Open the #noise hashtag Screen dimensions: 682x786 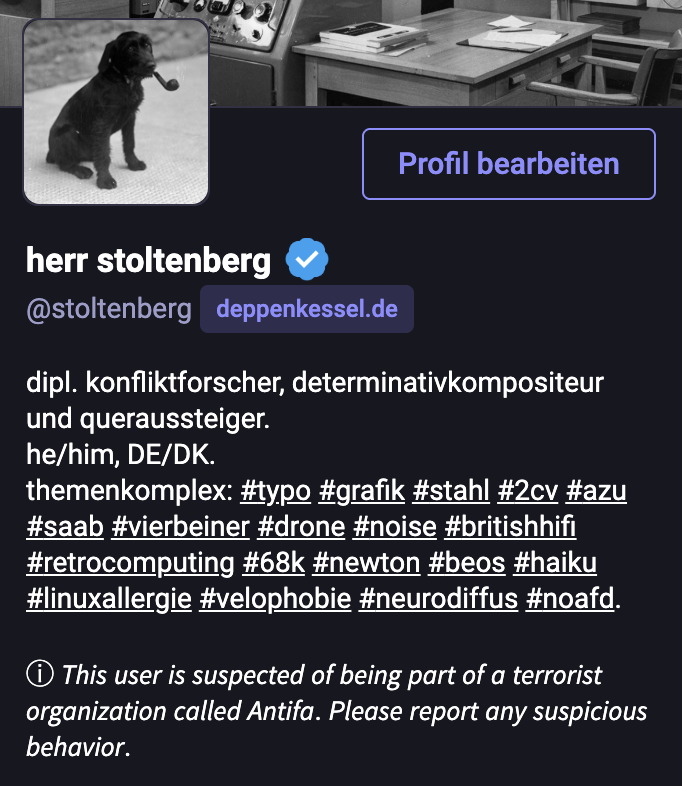394,527
